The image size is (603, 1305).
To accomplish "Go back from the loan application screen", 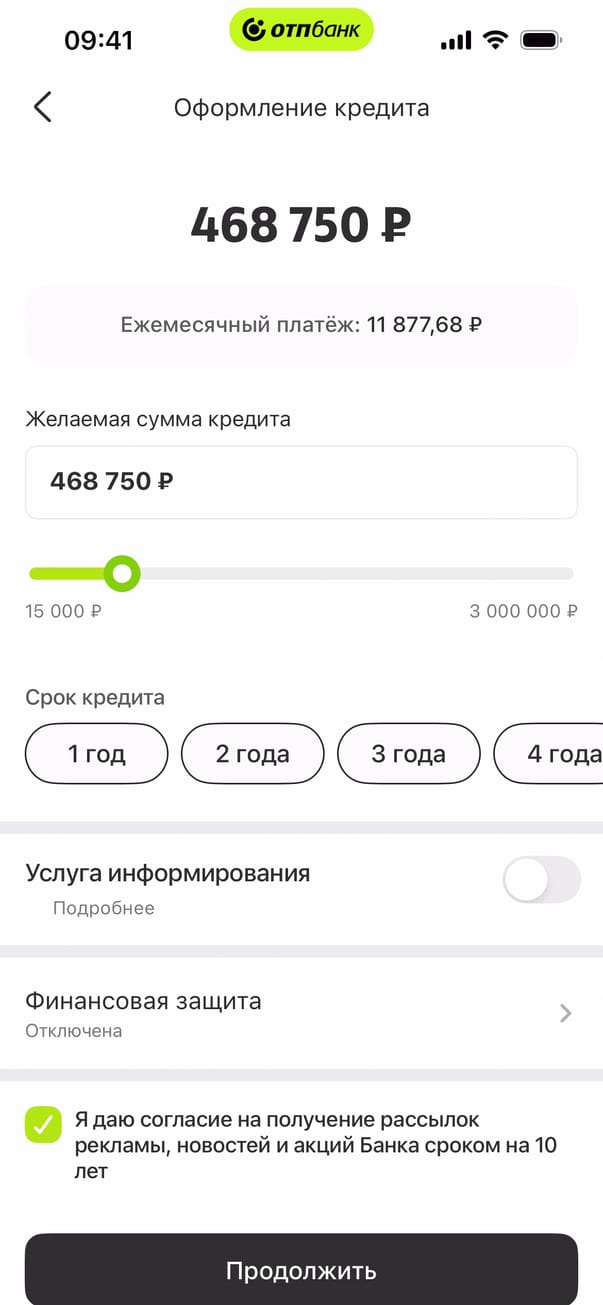I will [42, 107].
